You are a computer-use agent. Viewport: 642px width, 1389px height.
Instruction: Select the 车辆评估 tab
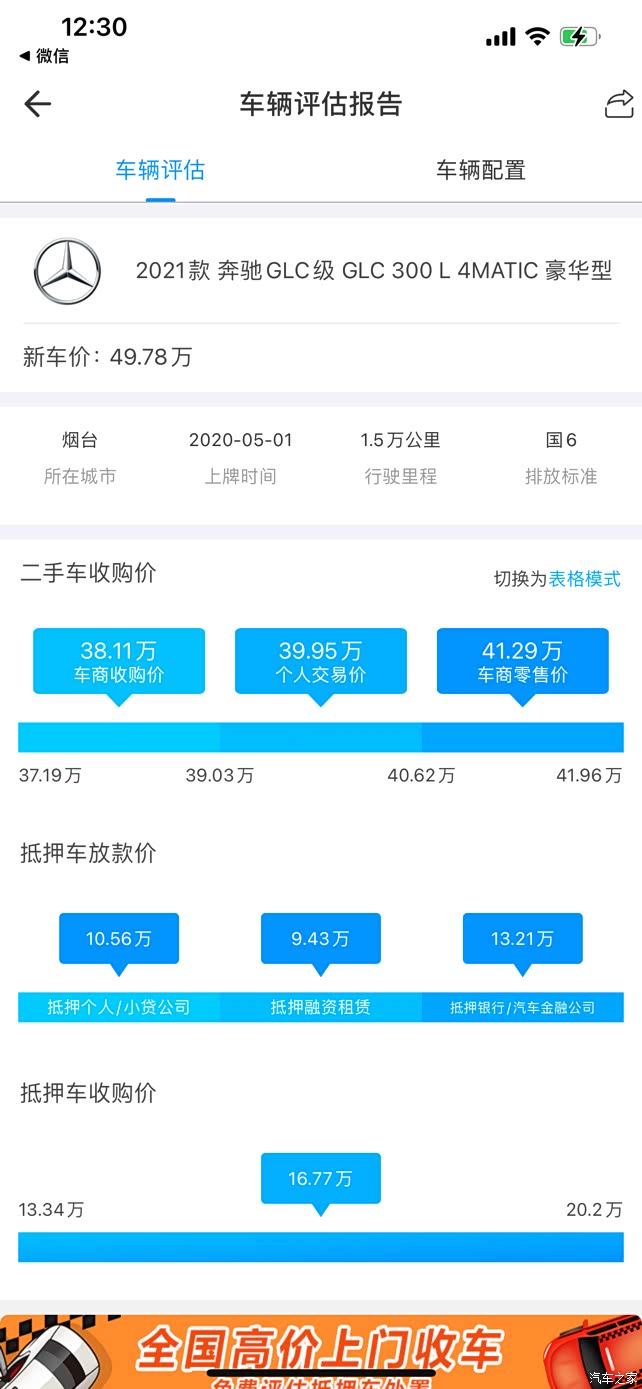click(x=160, y=171)
